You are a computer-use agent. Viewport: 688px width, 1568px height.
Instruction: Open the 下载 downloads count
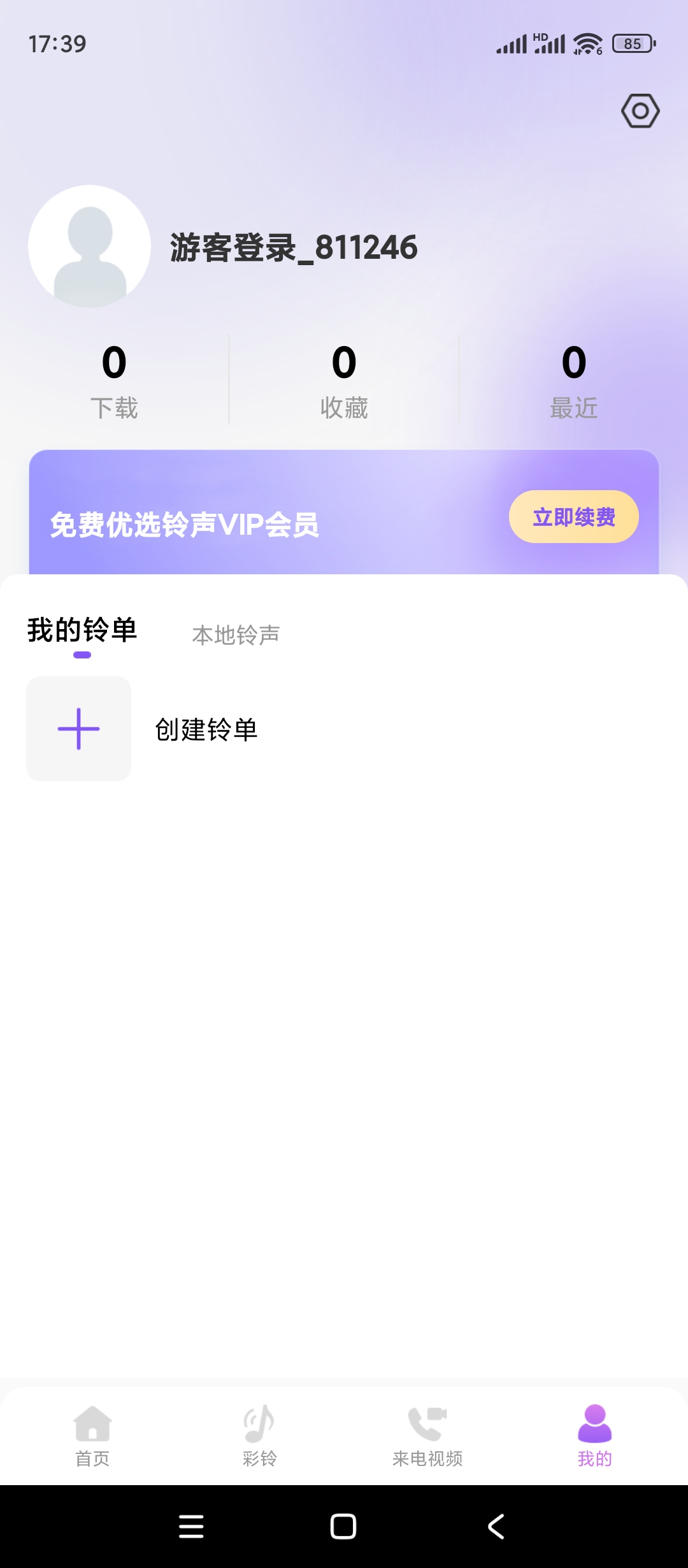(114, 381)
